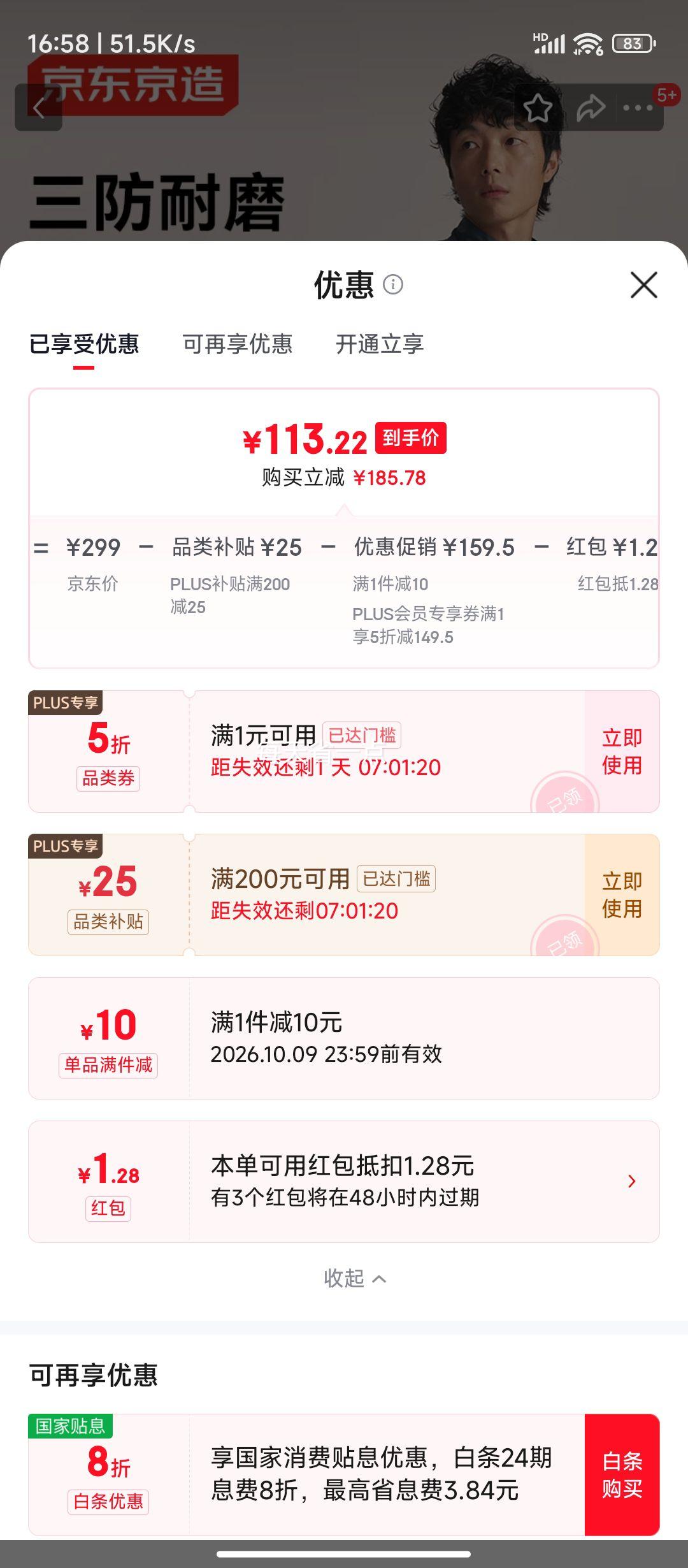The image size is (688, 1568).
Task: Close the 优惠 popup with X
Action: [645, 285]
